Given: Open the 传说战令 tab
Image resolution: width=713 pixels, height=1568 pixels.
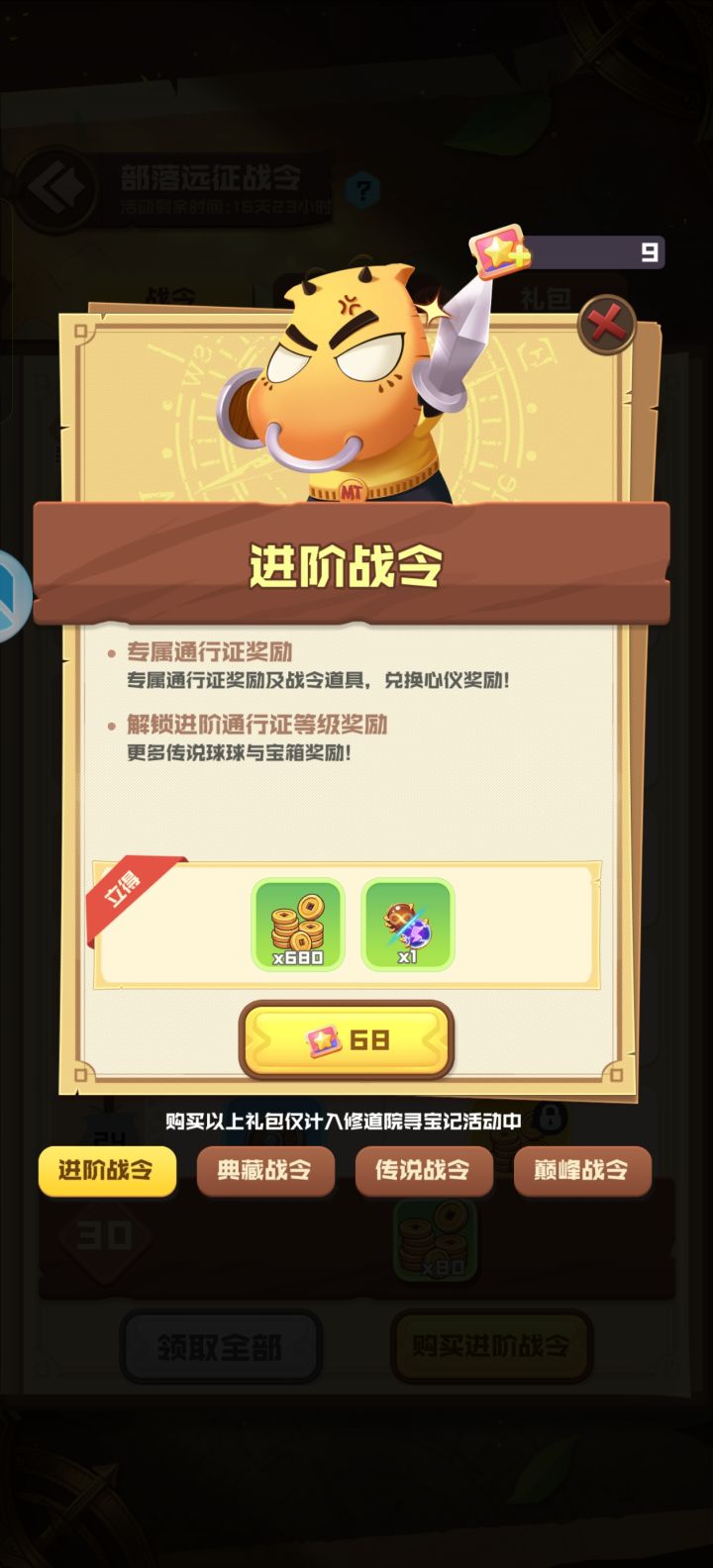Looking at the screenshot, I should click(424, 1171).
